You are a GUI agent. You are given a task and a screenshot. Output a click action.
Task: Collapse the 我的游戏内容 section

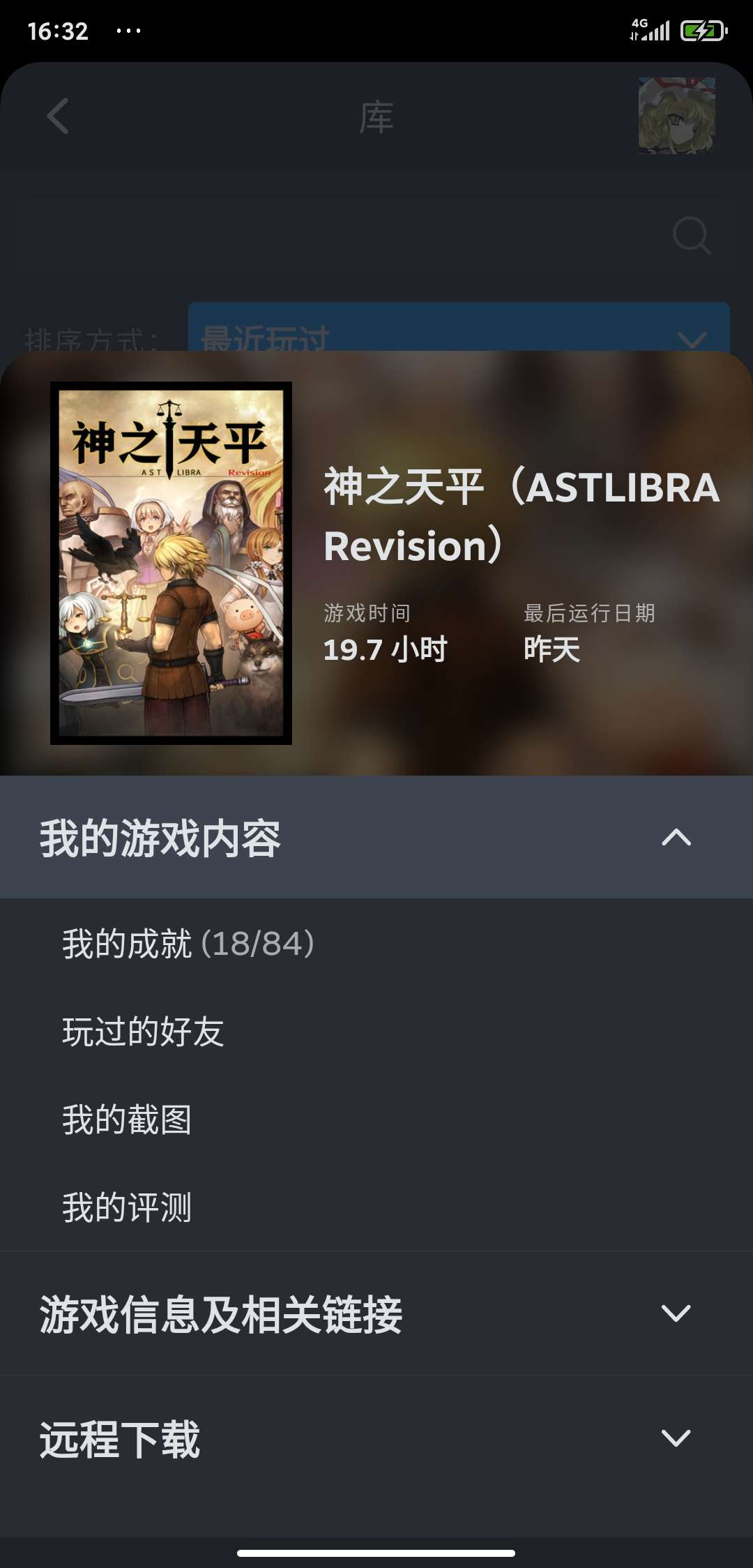(675, 837)
